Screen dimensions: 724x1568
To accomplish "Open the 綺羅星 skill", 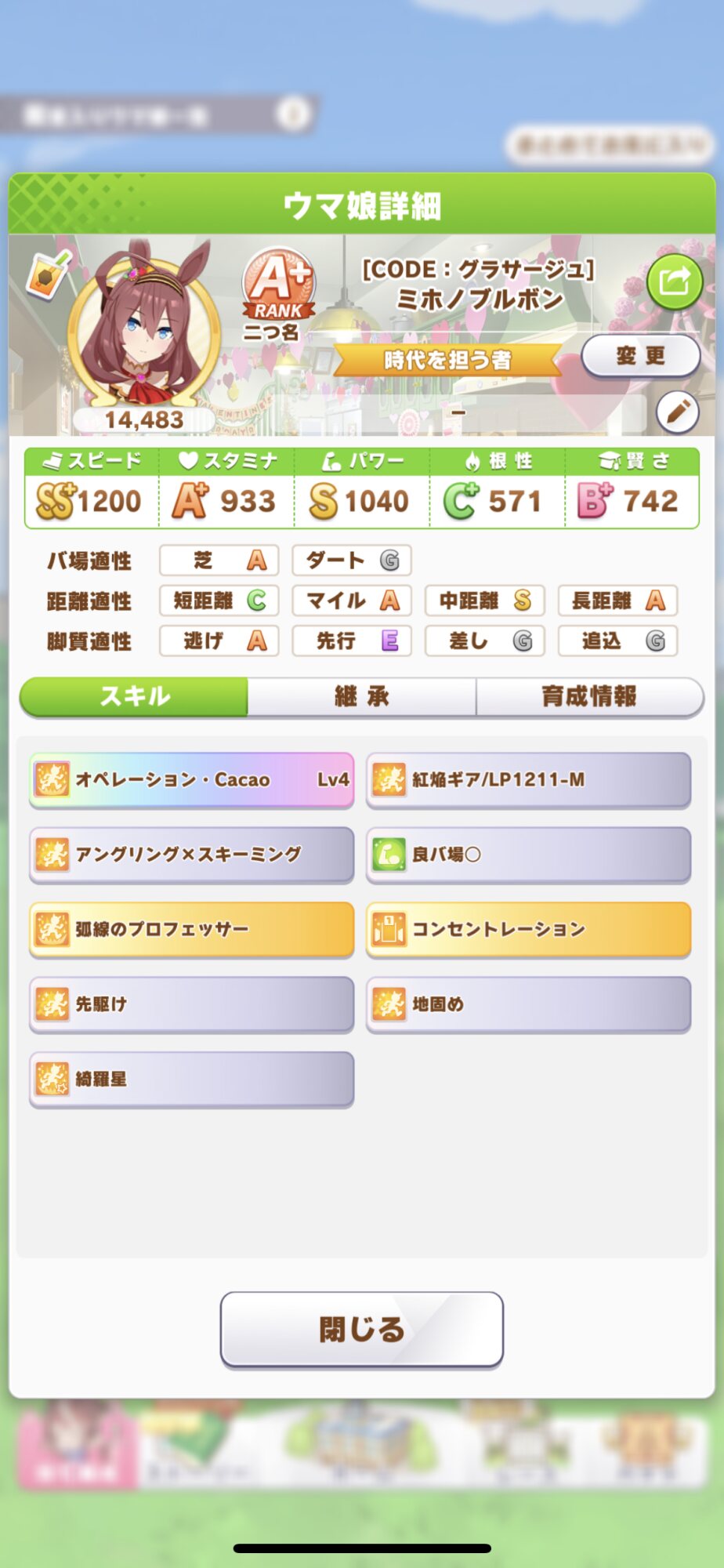I will click(192, 1080).
